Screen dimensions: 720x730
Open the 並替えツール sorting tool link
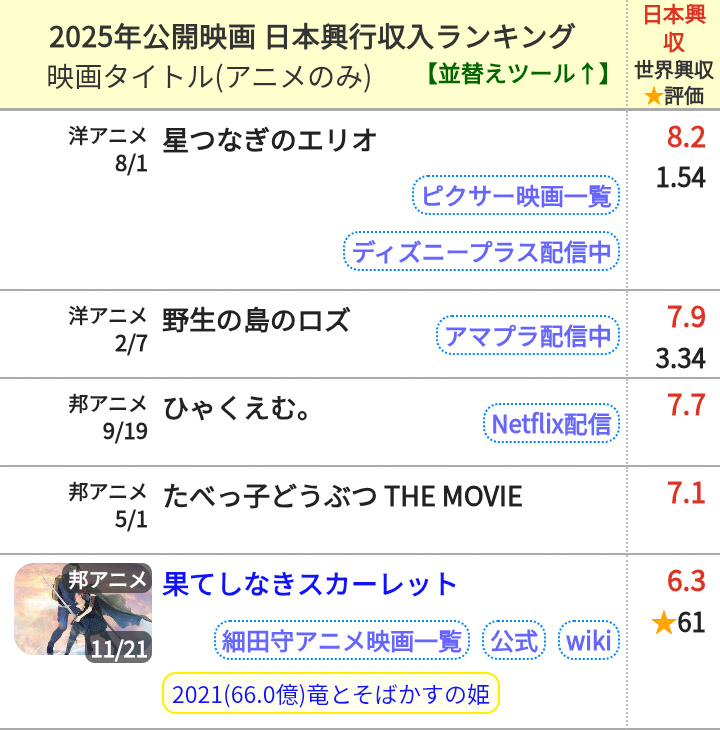(514, 77)
